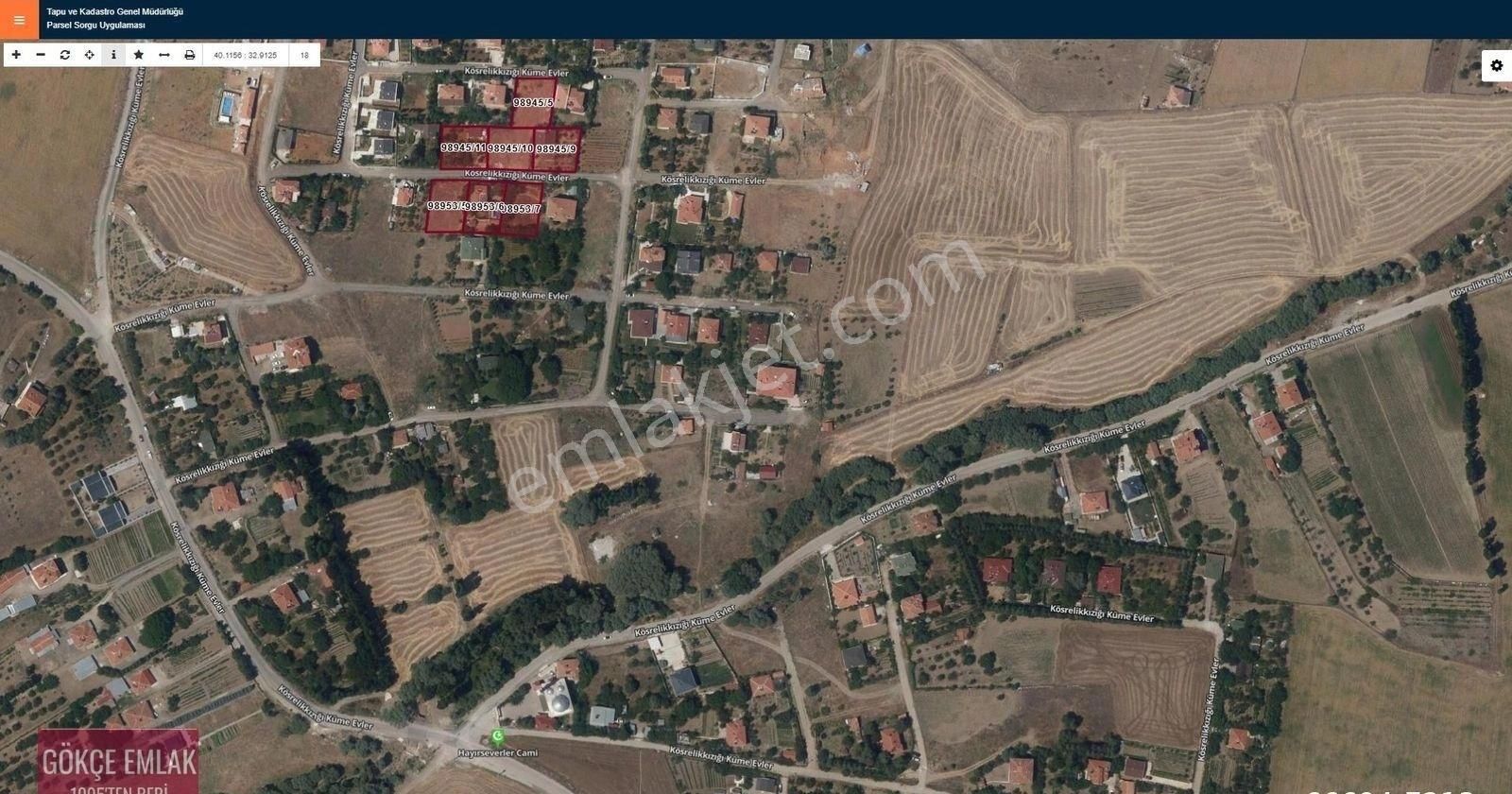Zoom out with the minus button
1512x794 pixels.
click(x=41, y=55)
